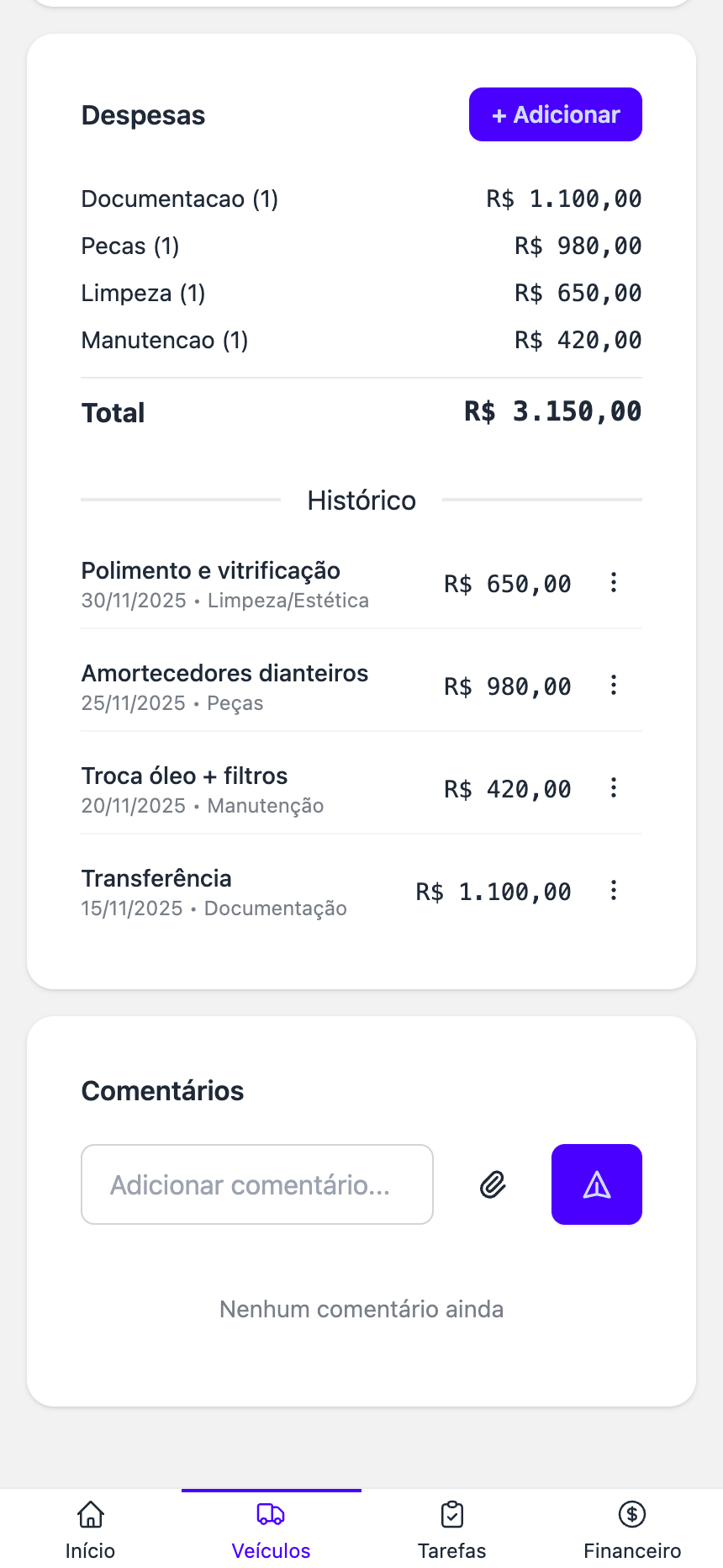Select the Documentacao expense row
The image size is (723, 1568).
361,199
